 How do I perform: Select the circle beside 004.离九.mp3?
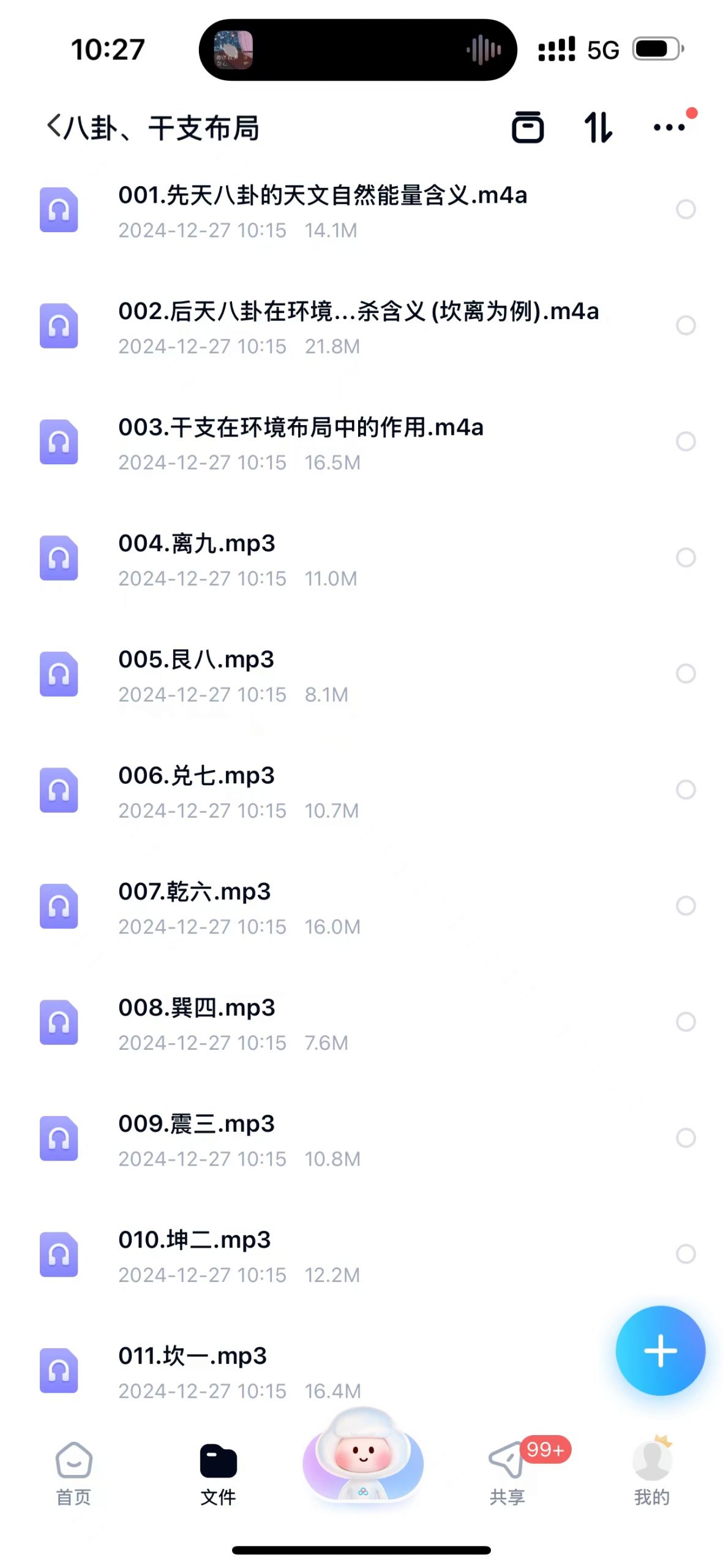pyautogui.click(x=685, y=557)
